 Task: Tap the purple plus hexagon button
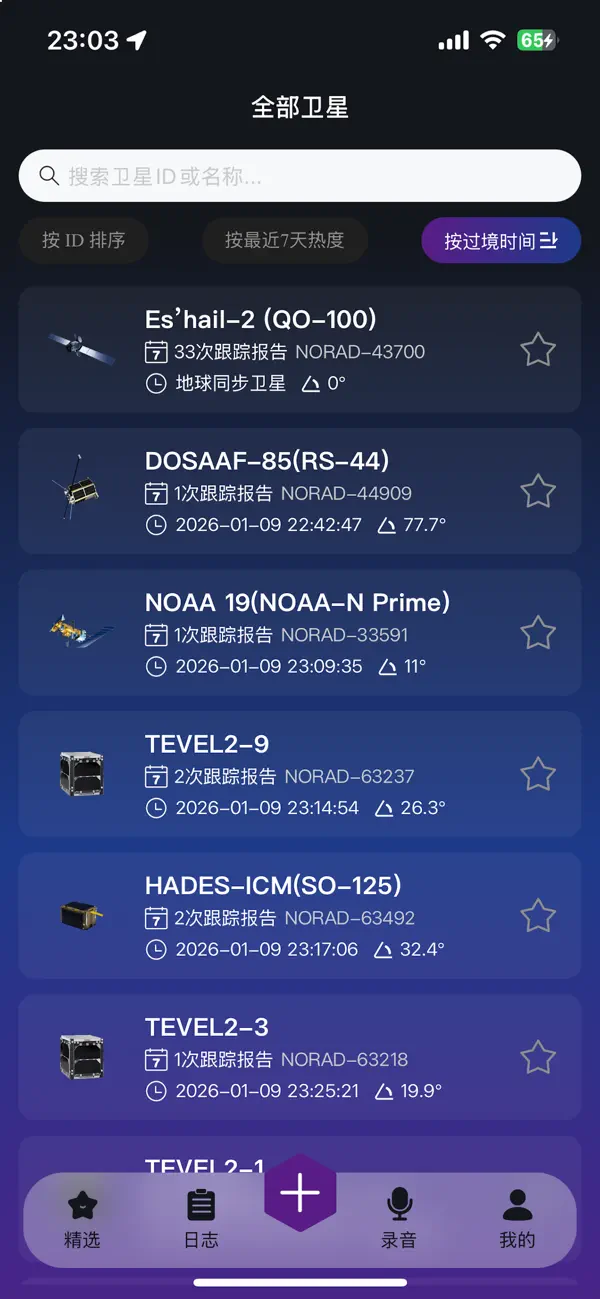tap(300, 1193)
